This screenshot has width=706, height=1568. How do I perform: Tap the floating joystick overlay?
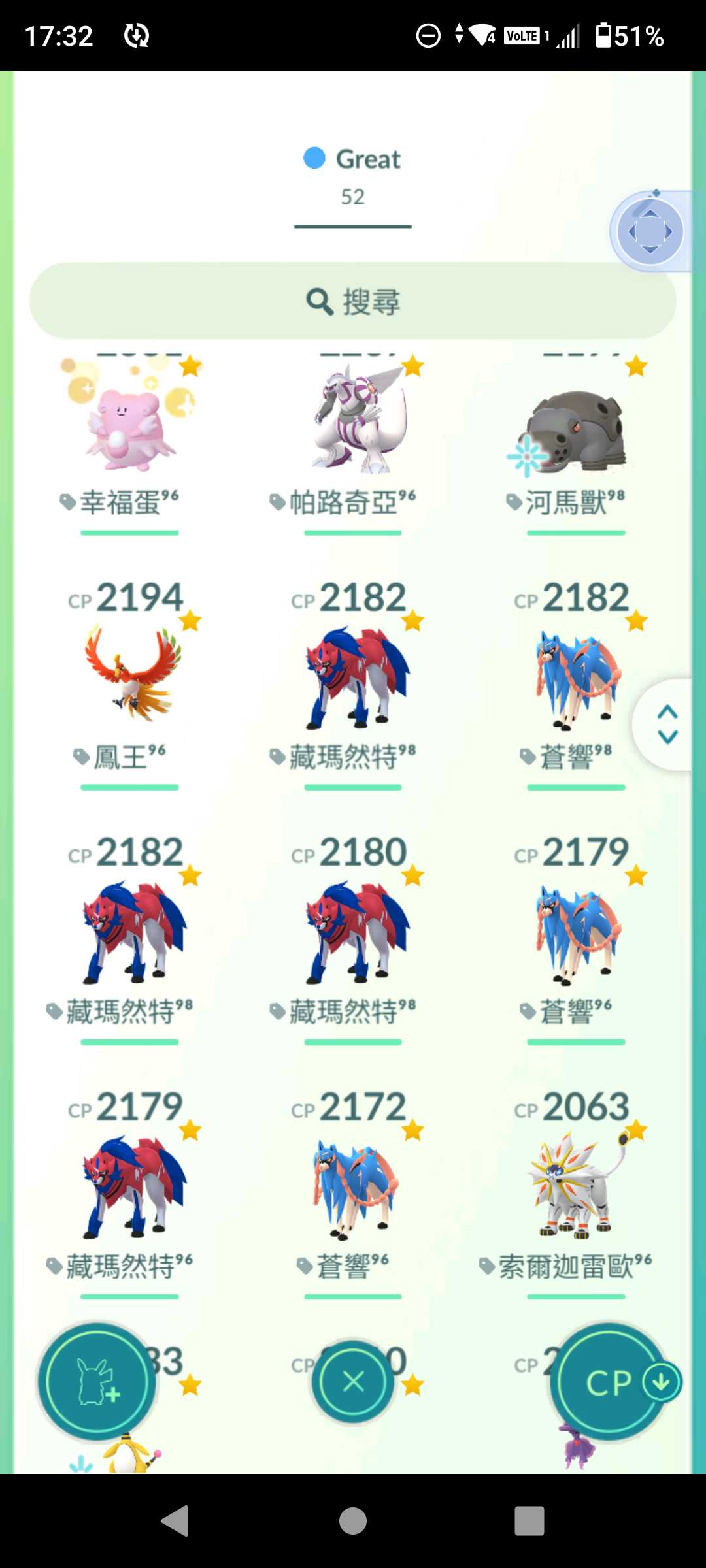tap(650, 231)
